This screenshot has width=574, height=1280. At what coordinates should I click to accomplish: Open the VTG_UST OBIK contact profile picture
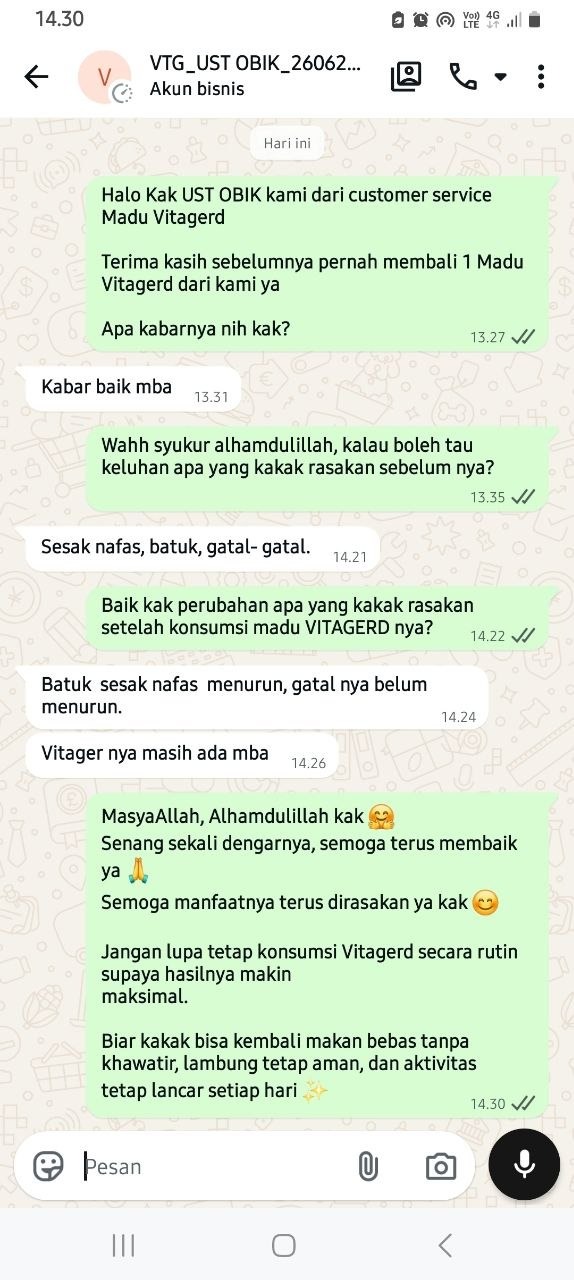(x=105, y=77)
